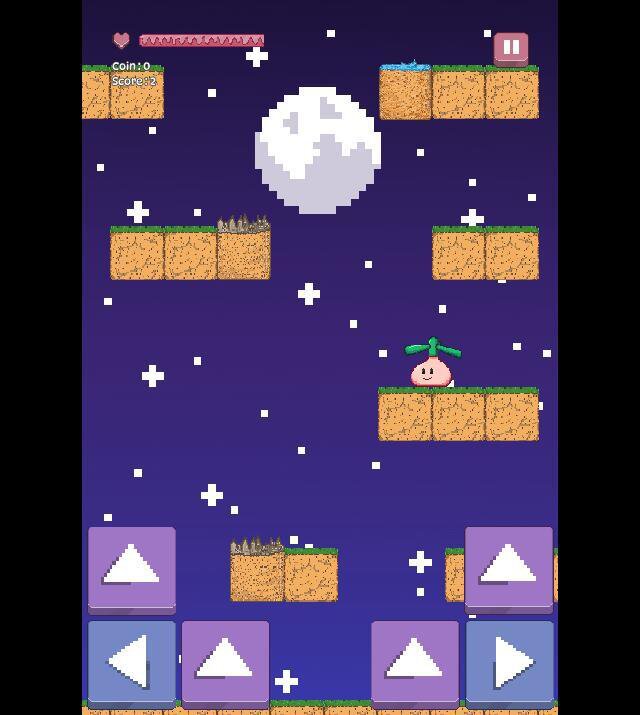Pause the game
This screenshot has height=715, width=640.
click(510, 47)
